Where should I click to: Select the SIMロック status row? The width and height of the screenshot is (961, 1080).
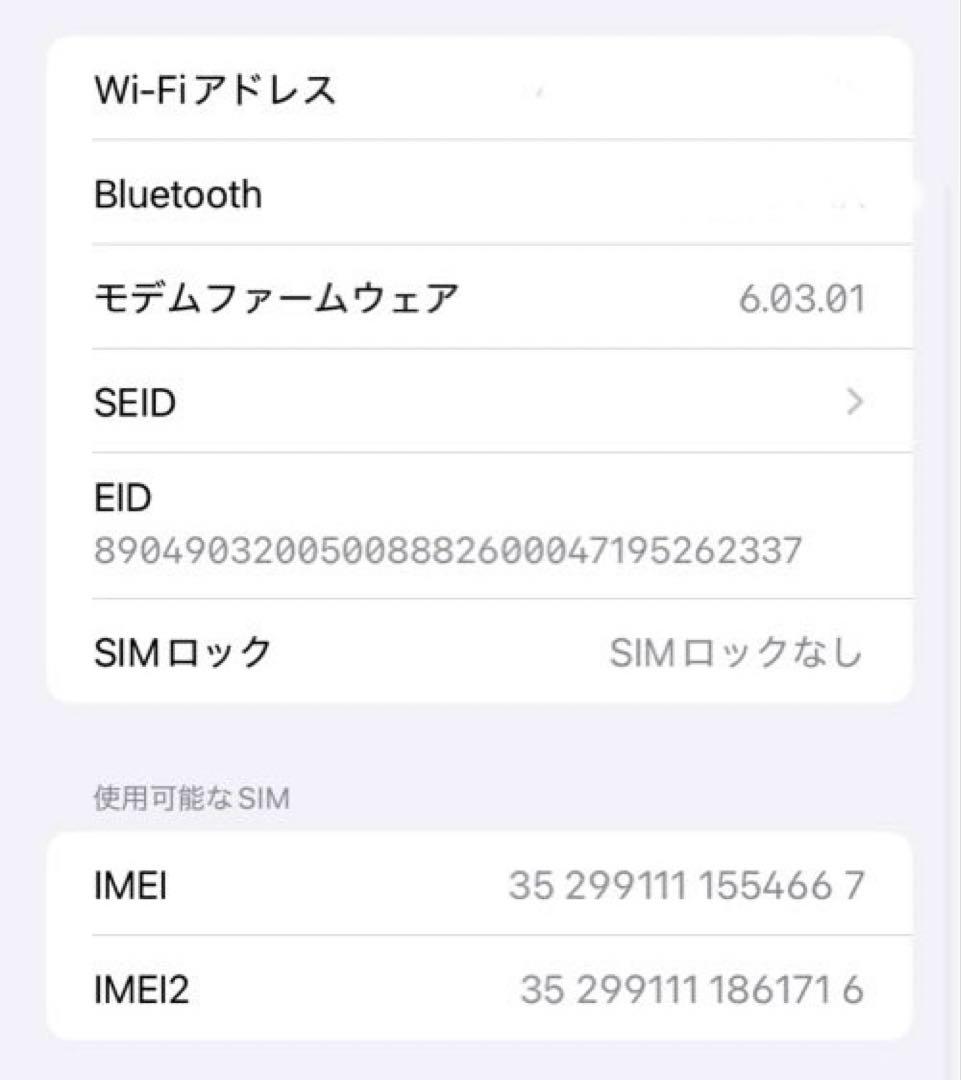coord(480,652)
